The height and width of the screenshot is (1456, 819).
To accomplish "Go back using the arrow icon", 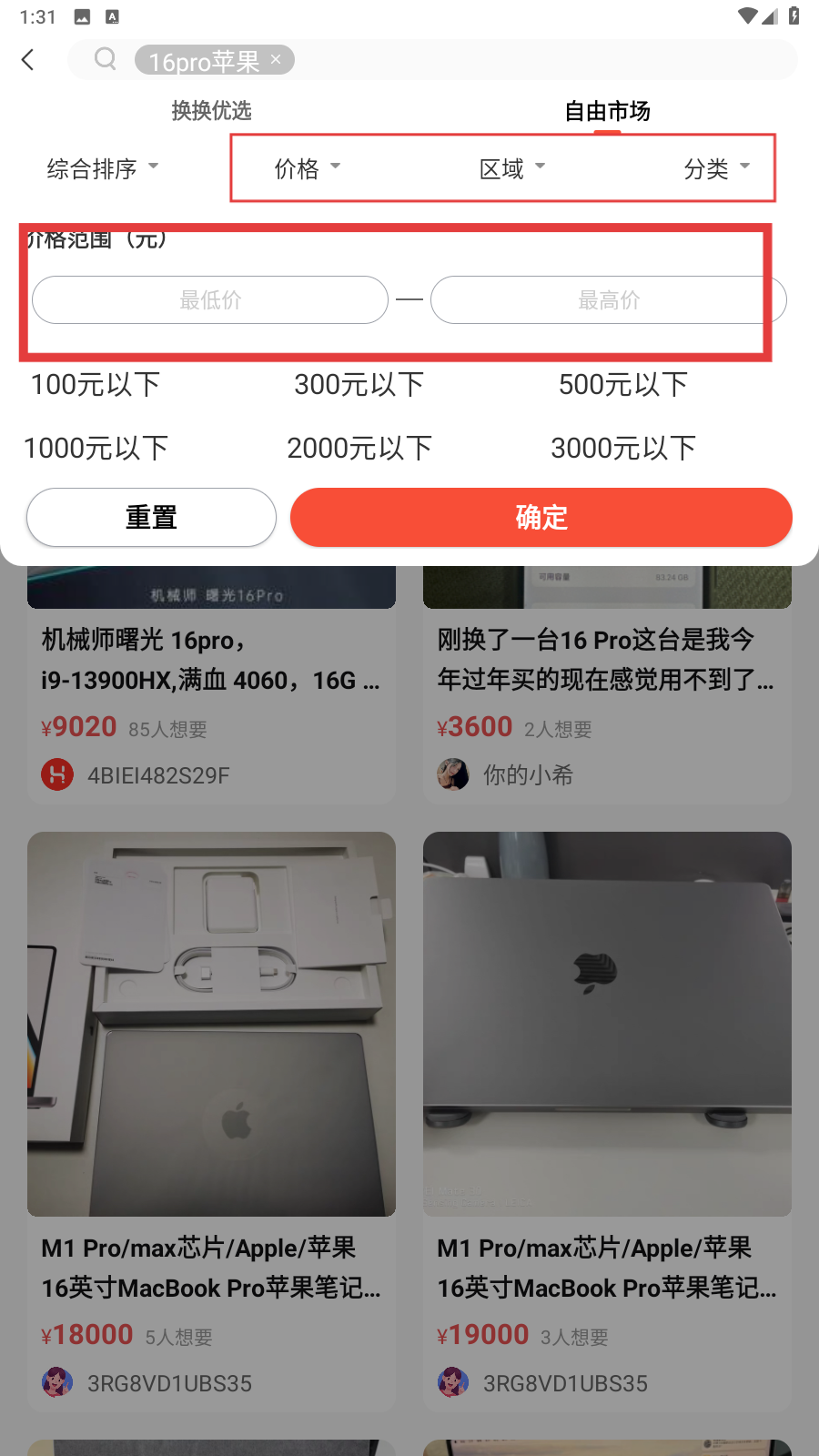I will [x=28, y=60].
